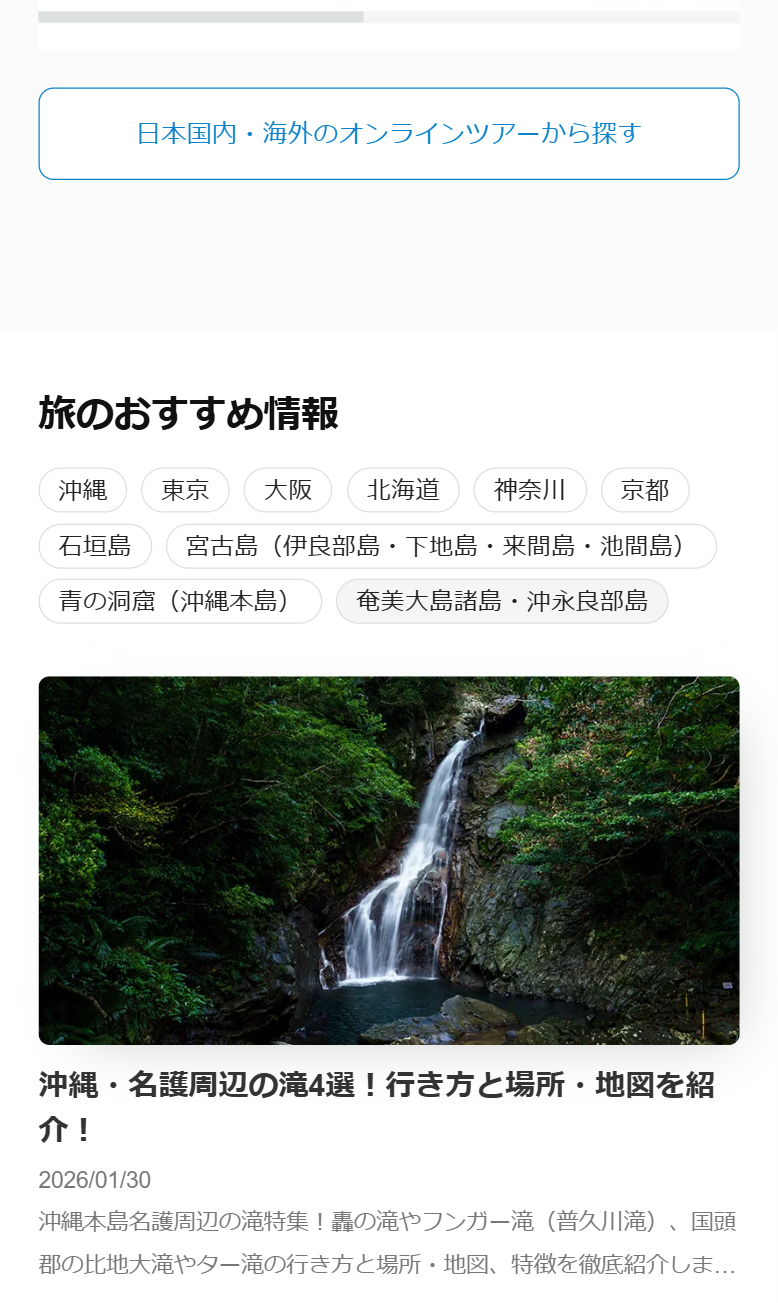Select the 東京 chip
Screen dimensions: 778x1303
tap(185, 490)
